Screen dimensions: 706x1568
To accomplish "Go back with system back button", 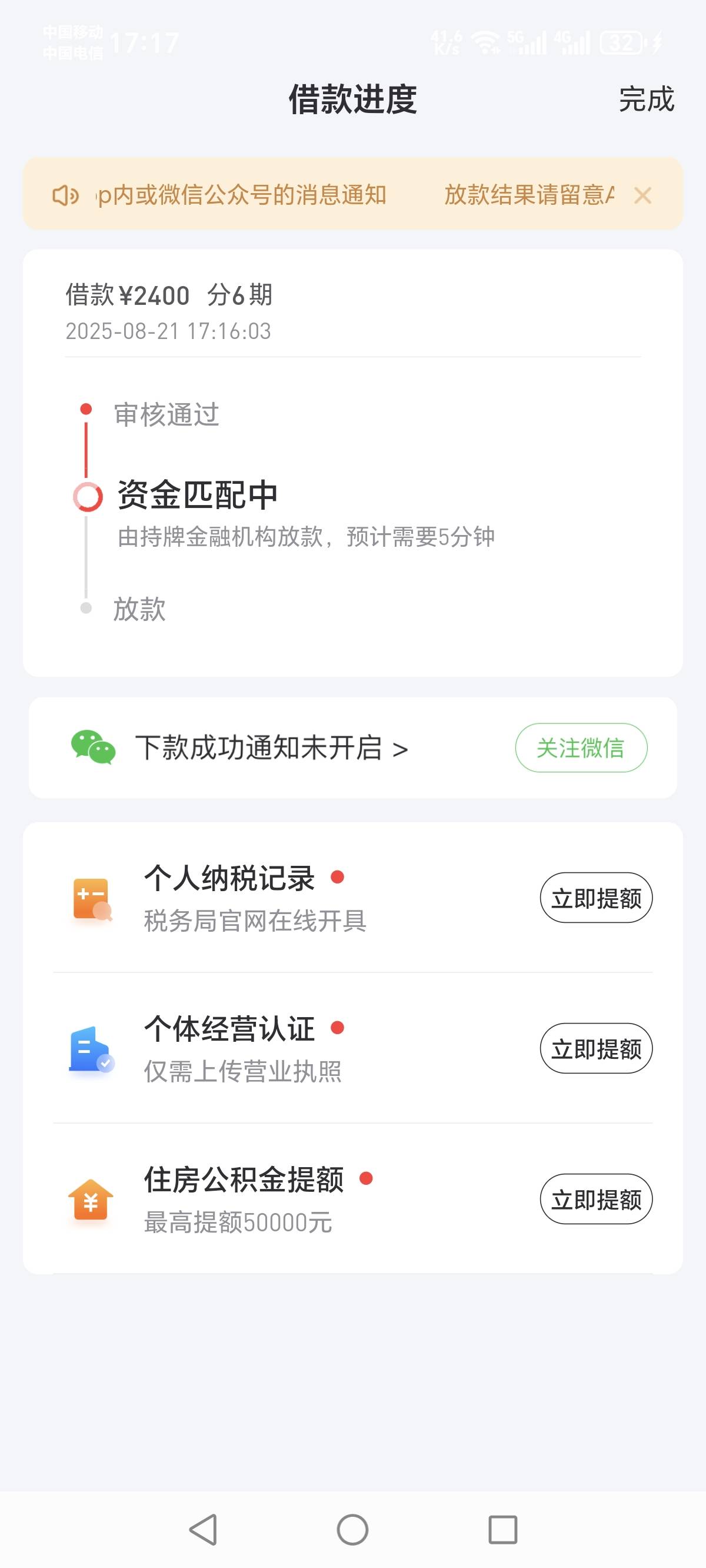I will [x=202, y=1530].
